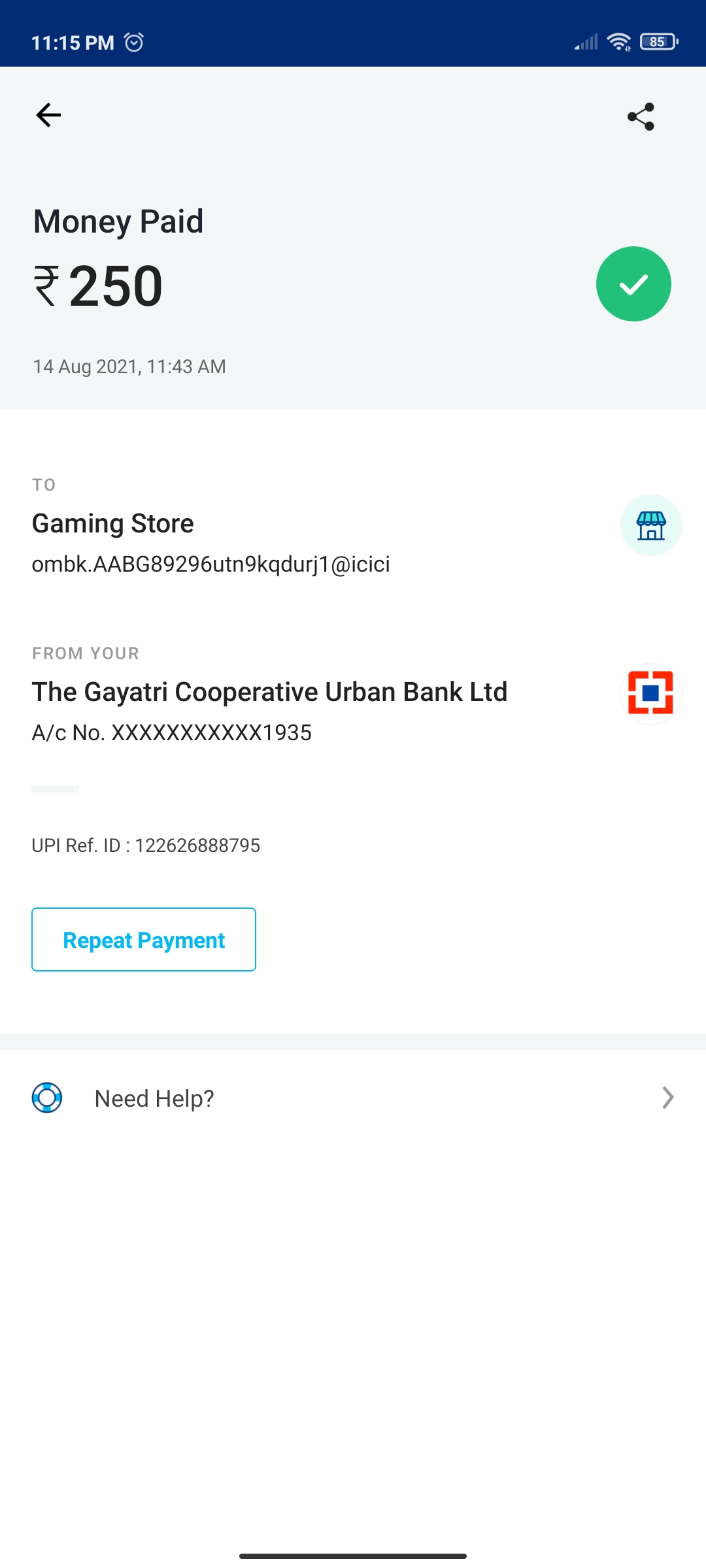The height and width of the screenshot is (1568, 706).
Task: Open the Need Help? row
Action: click(x=353, y=1098)
